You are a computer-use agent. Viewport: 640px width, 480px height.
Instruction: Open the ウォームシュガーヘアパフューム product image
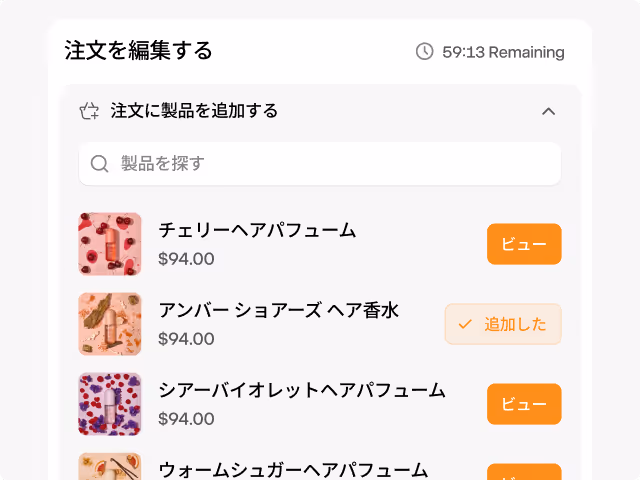(110, 467)
